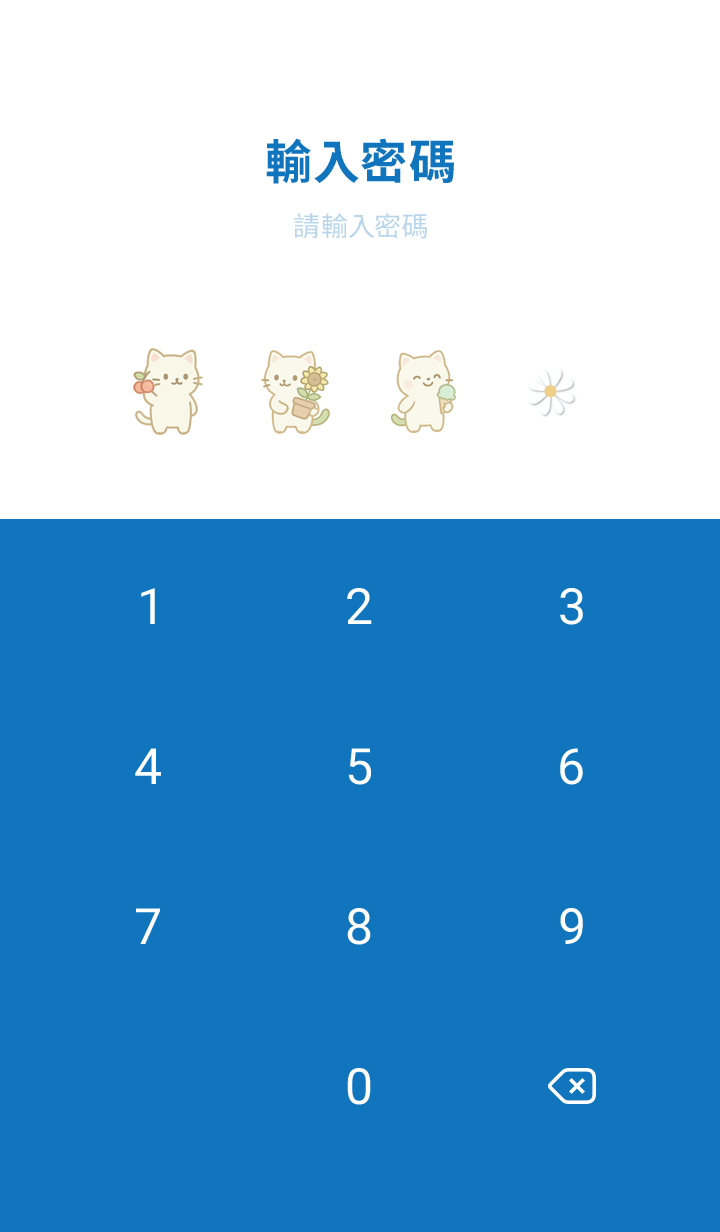Enter digit 0 for the passcode

pyautogui.click(x=359, y=1087)
